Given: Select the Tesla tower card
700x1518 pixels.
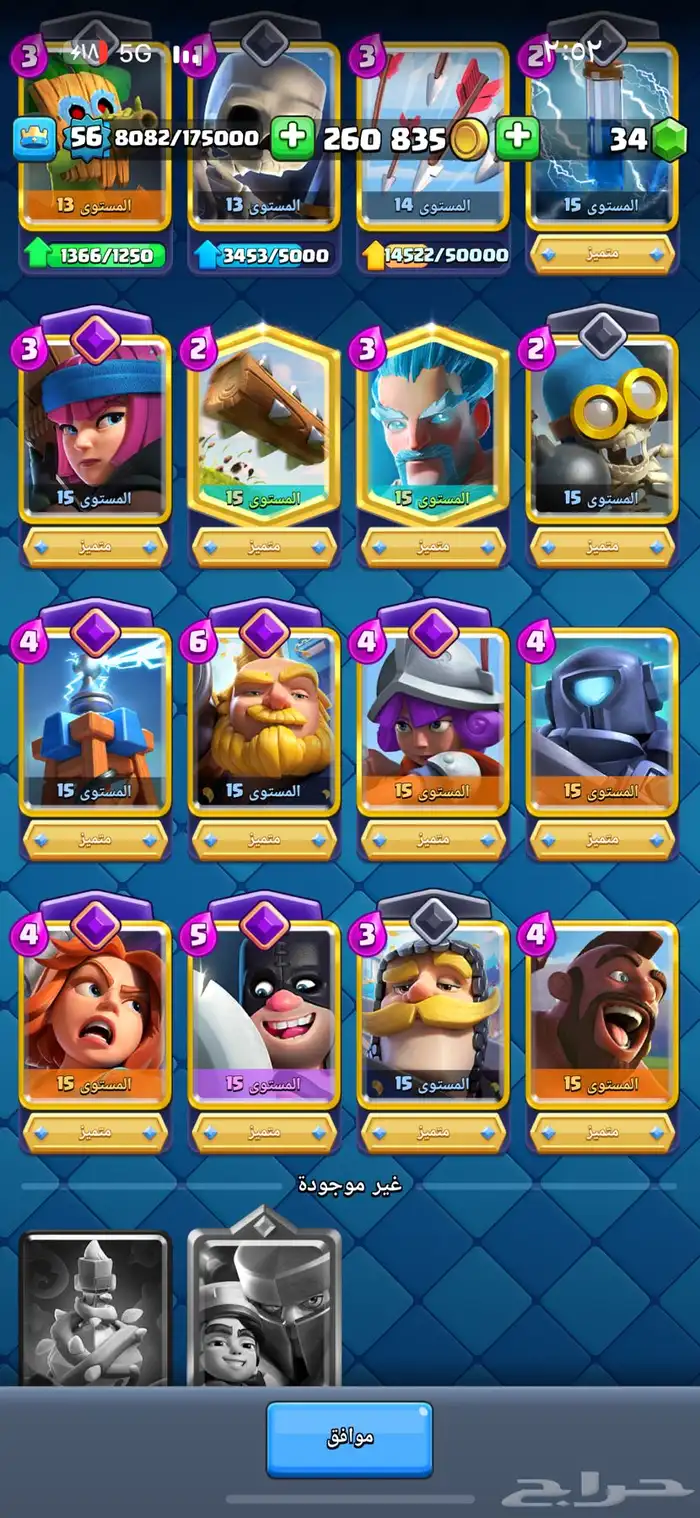Looking at the screenshot, I should (x=95, y=717).
